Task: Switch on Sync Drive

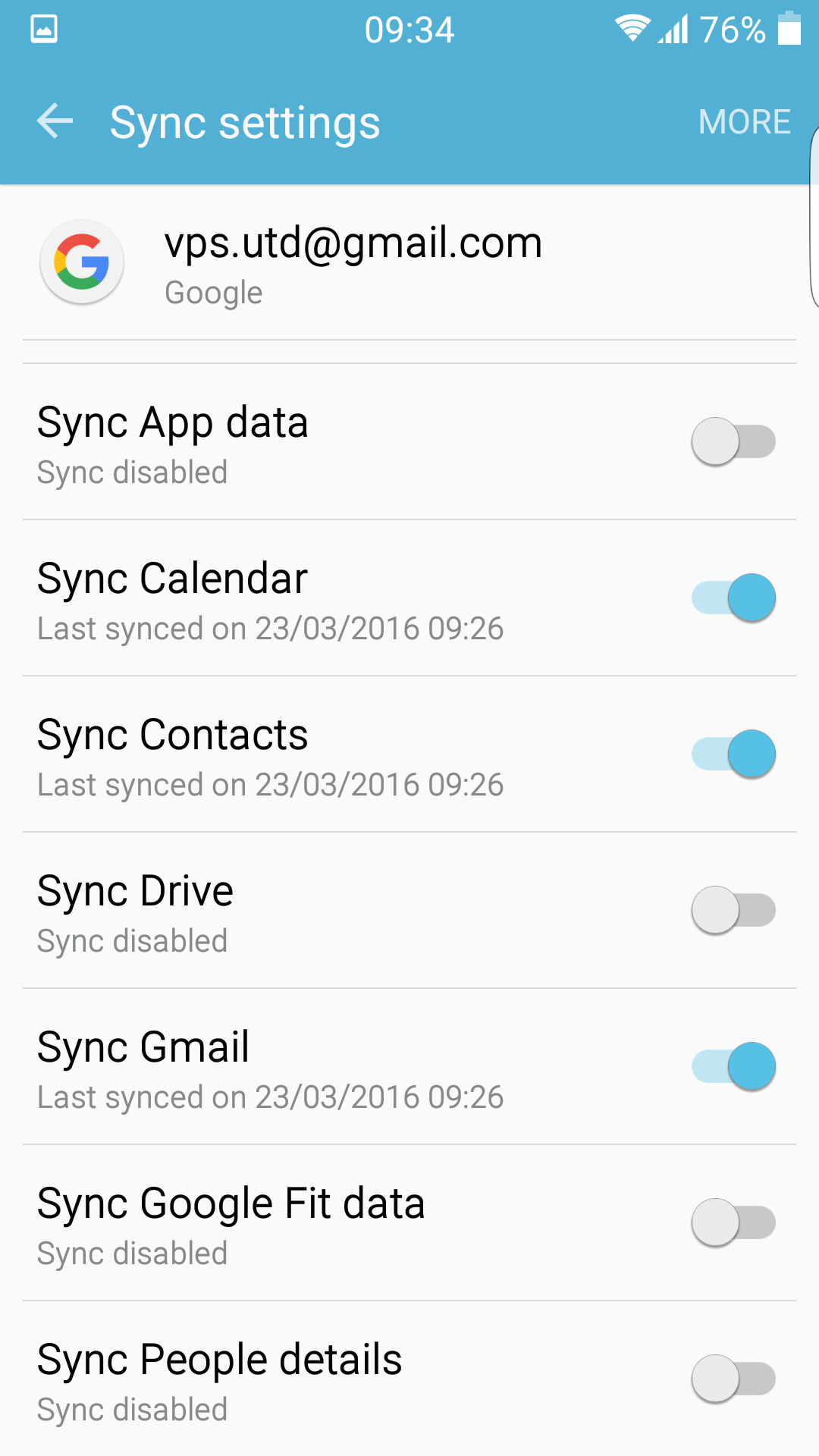Action: [733, 910]
